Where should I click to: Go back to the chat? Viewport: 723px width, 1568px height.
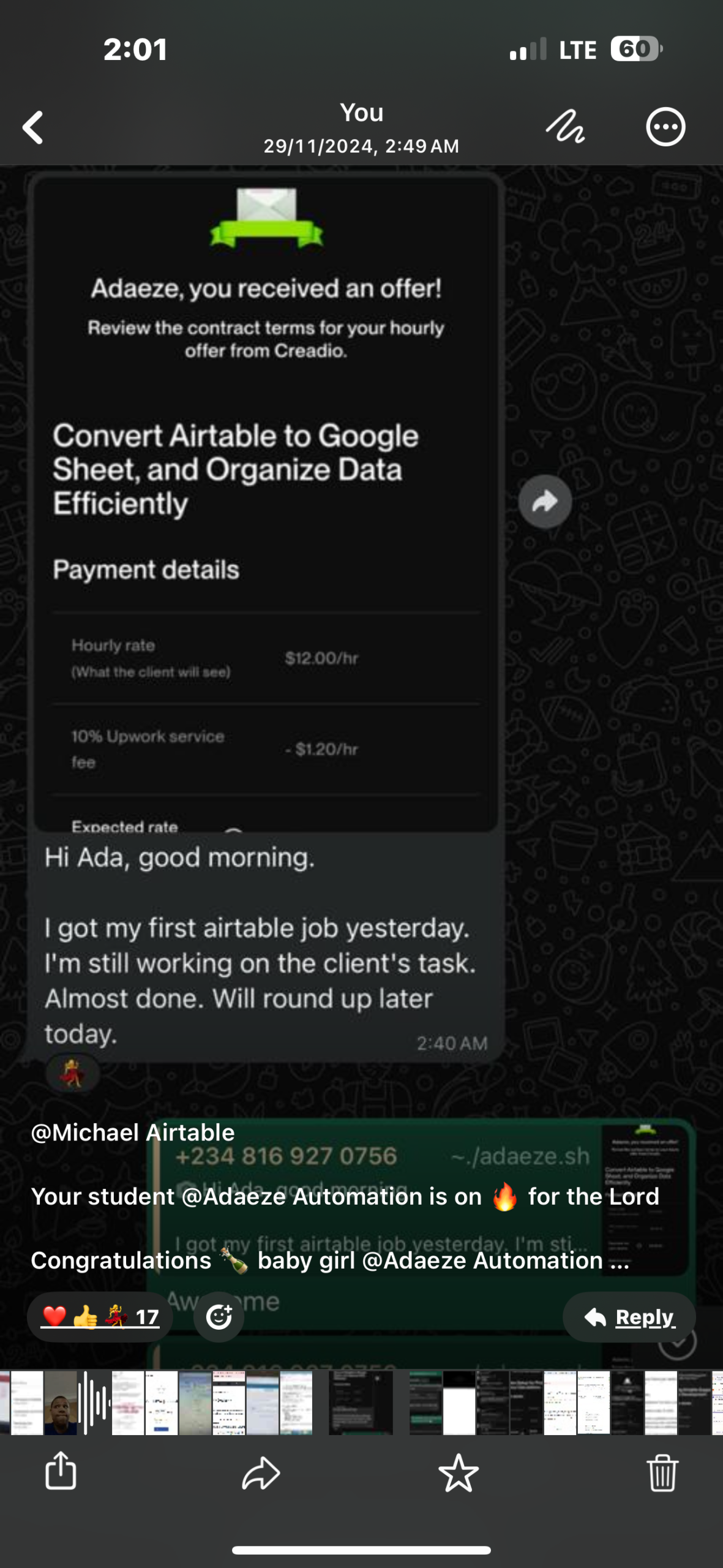(x=33, y=127)
